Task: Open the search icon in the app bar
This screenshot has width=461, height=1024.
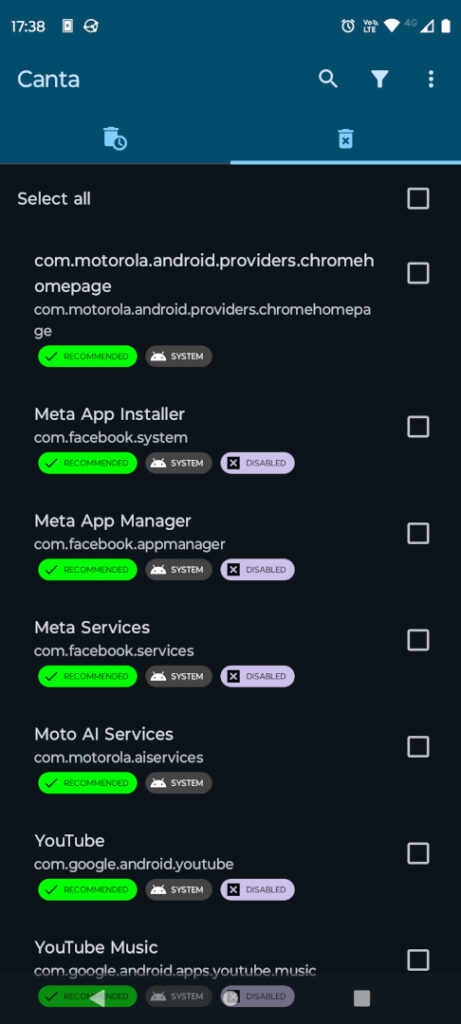Action: (x=328, y=79)
